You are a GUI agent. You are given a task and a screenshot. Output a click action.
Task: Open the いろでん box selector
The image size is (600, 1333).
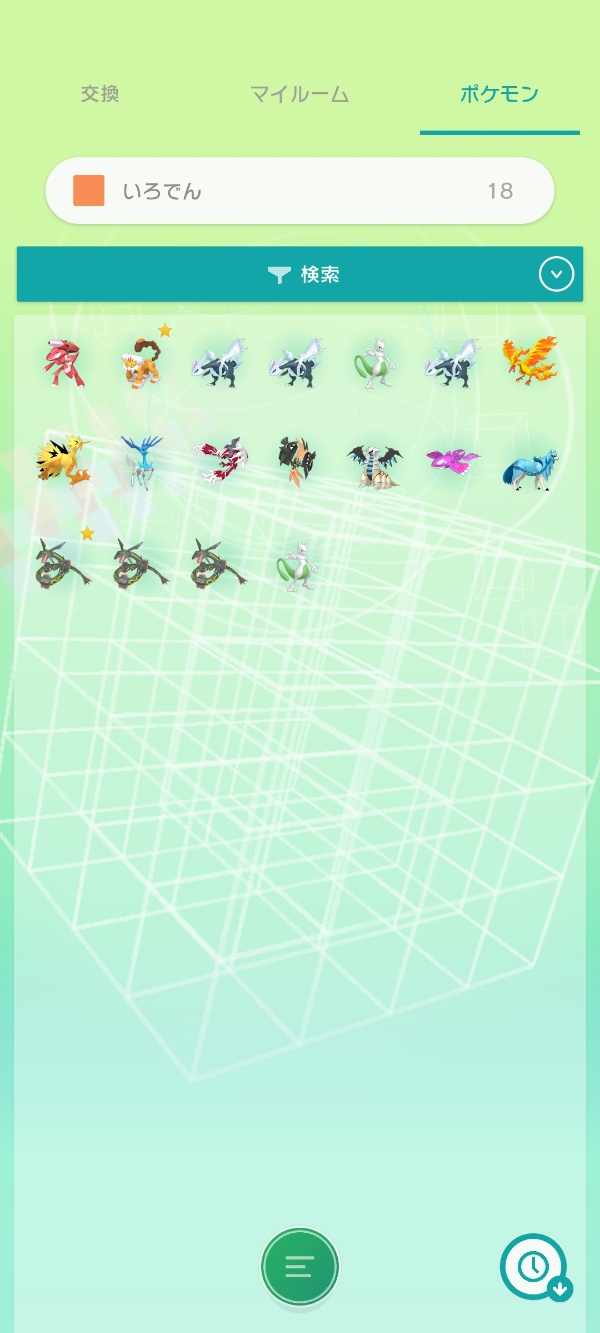pos(300,190)
